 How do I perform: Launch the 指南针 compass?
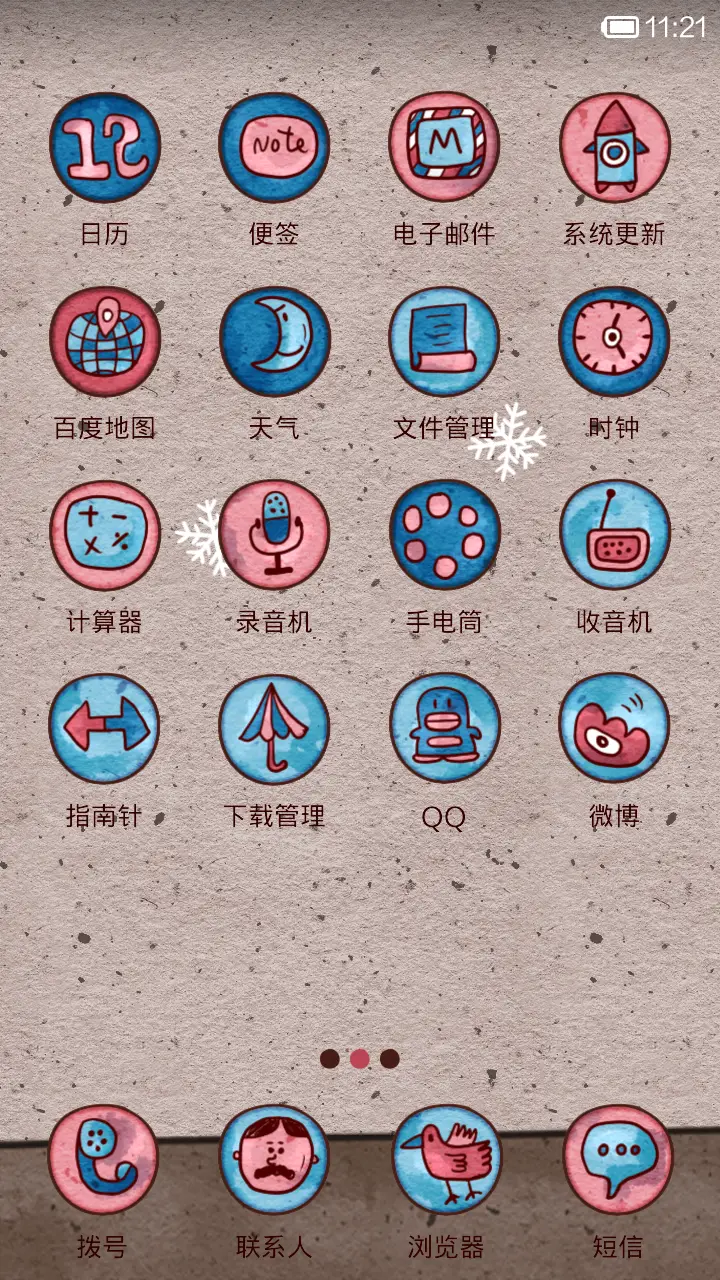(x=105, y=727)
